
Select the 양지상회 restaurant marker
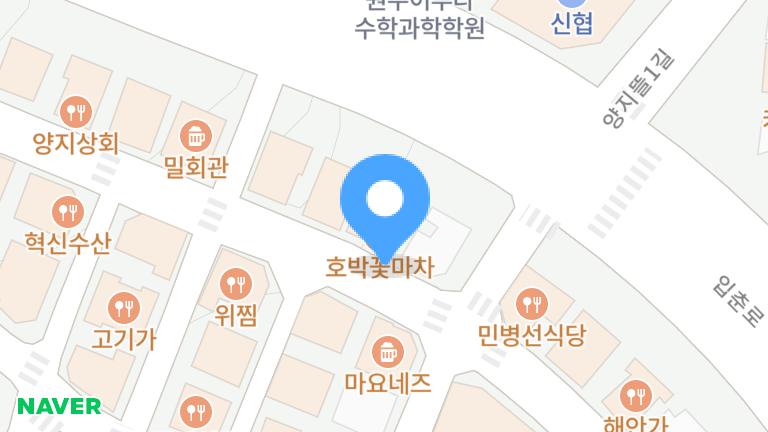76,110
